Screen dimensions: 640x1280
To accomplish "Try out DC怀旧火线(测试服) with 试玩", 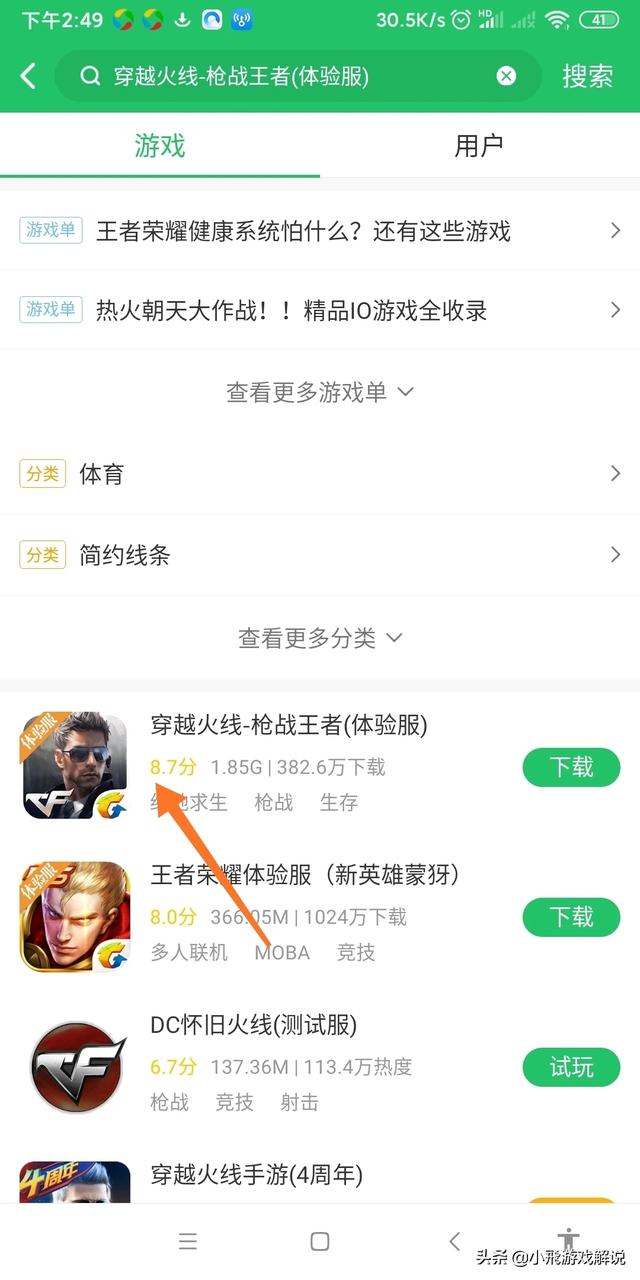I will (x=571, y=1067).
